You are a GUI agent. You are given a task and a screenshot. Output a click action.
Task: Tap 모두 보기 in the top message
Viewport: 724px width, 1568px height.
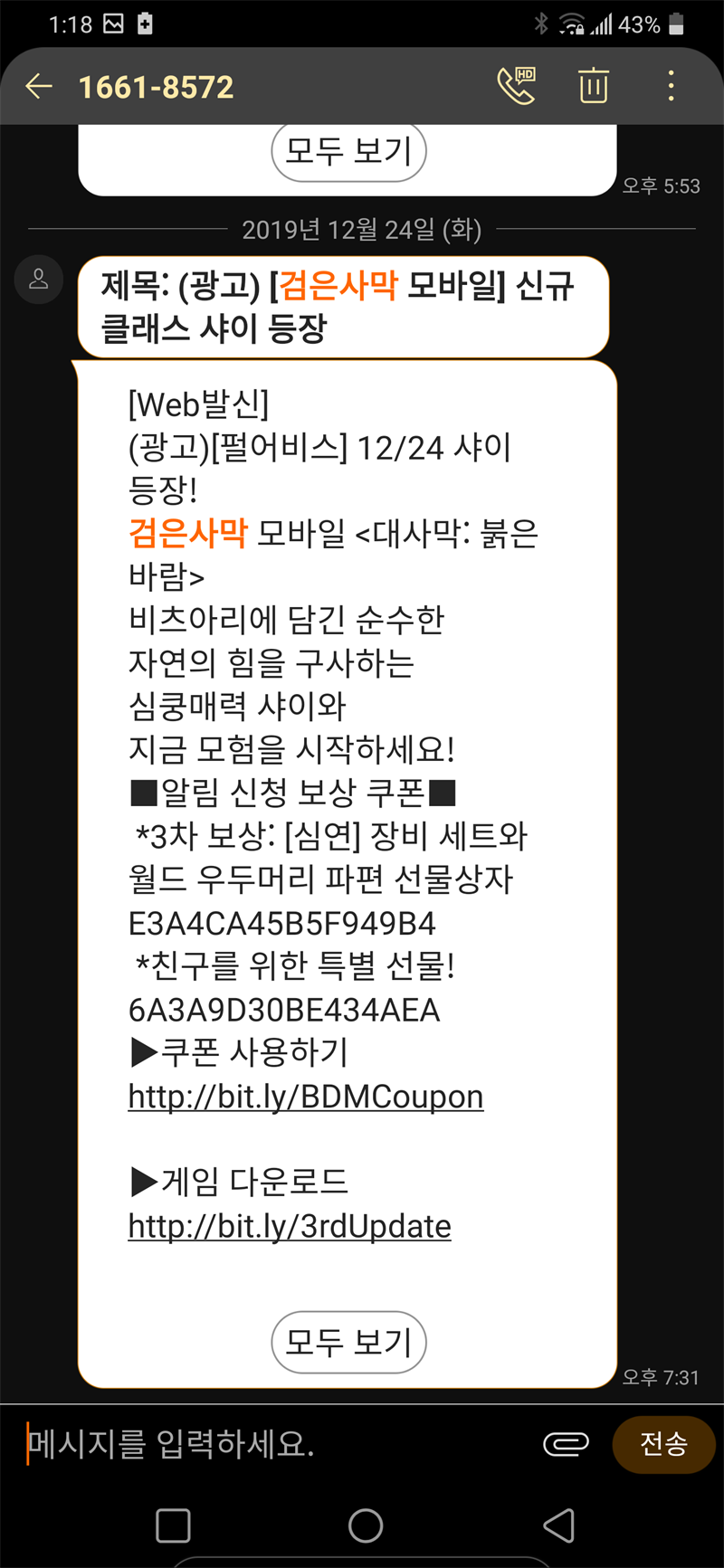348,151
